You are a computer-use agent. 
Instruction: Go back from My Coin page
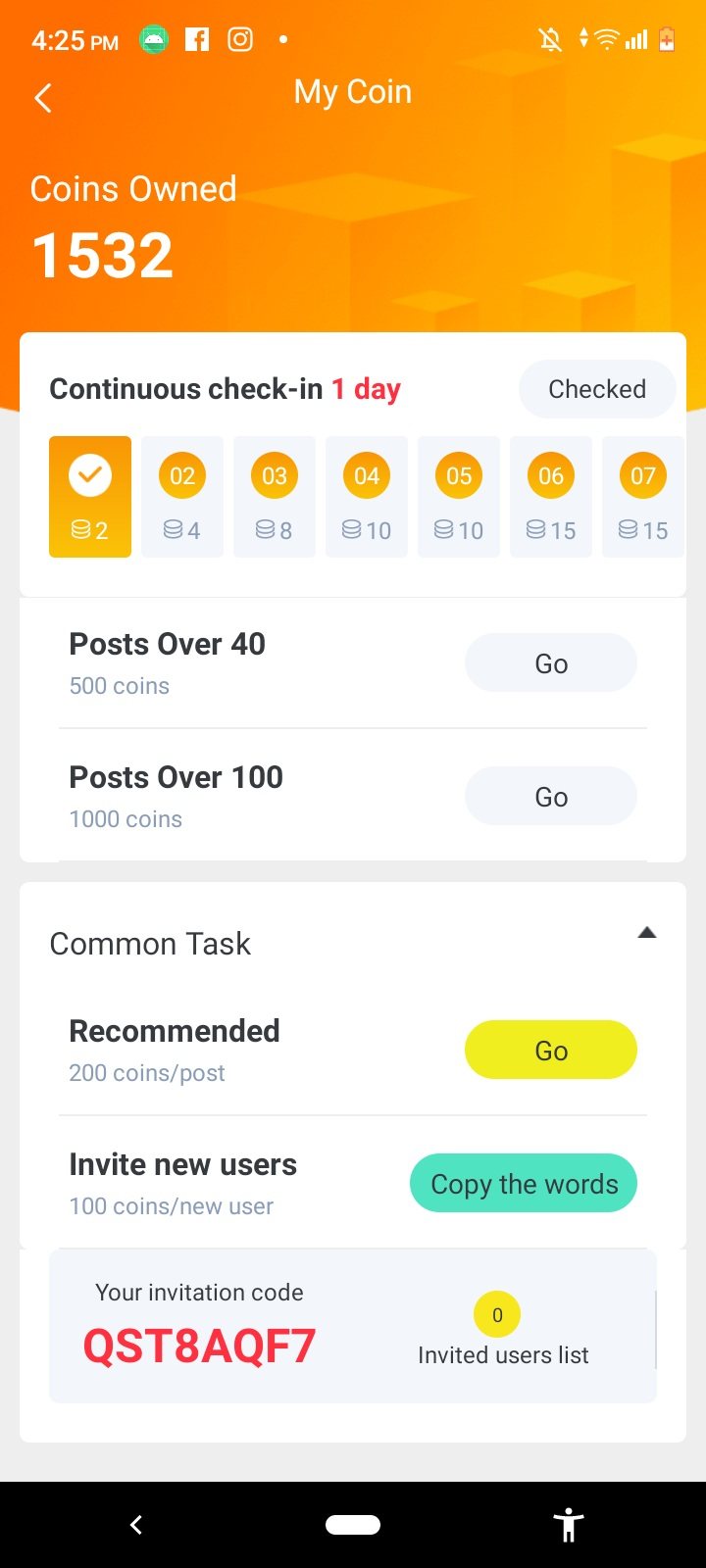[43, 98]
